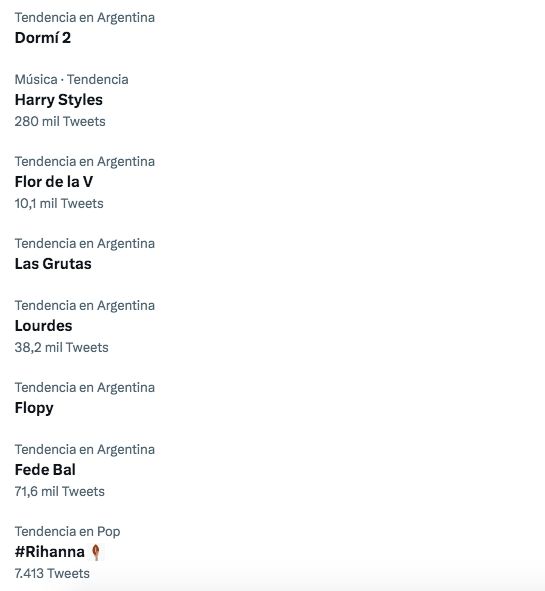Select the Lourdes trending topic
The width and height of the screenshot is (545, 591).
[43, 326]
